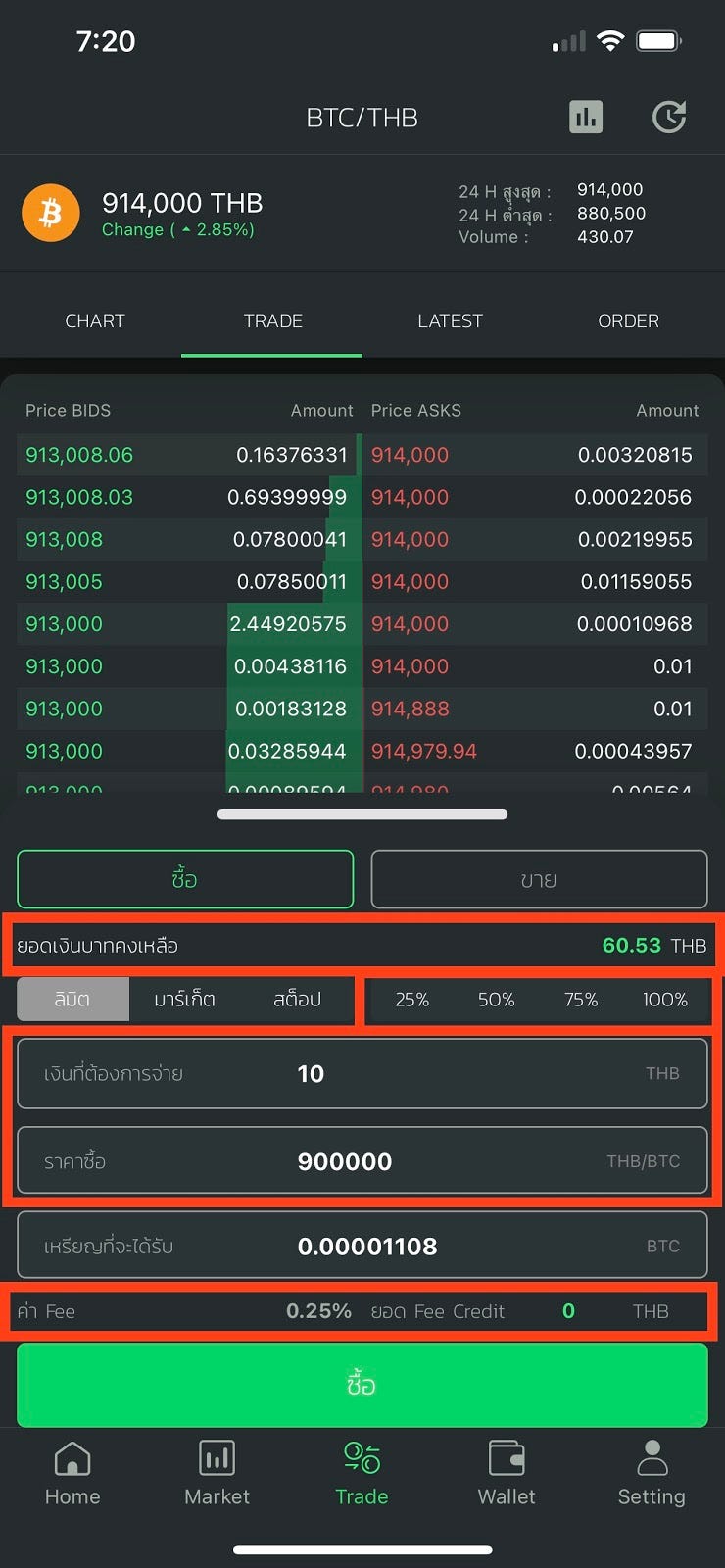Confirm with the green ซื้อ button
725x1568 pixels.
[362, 1384]
